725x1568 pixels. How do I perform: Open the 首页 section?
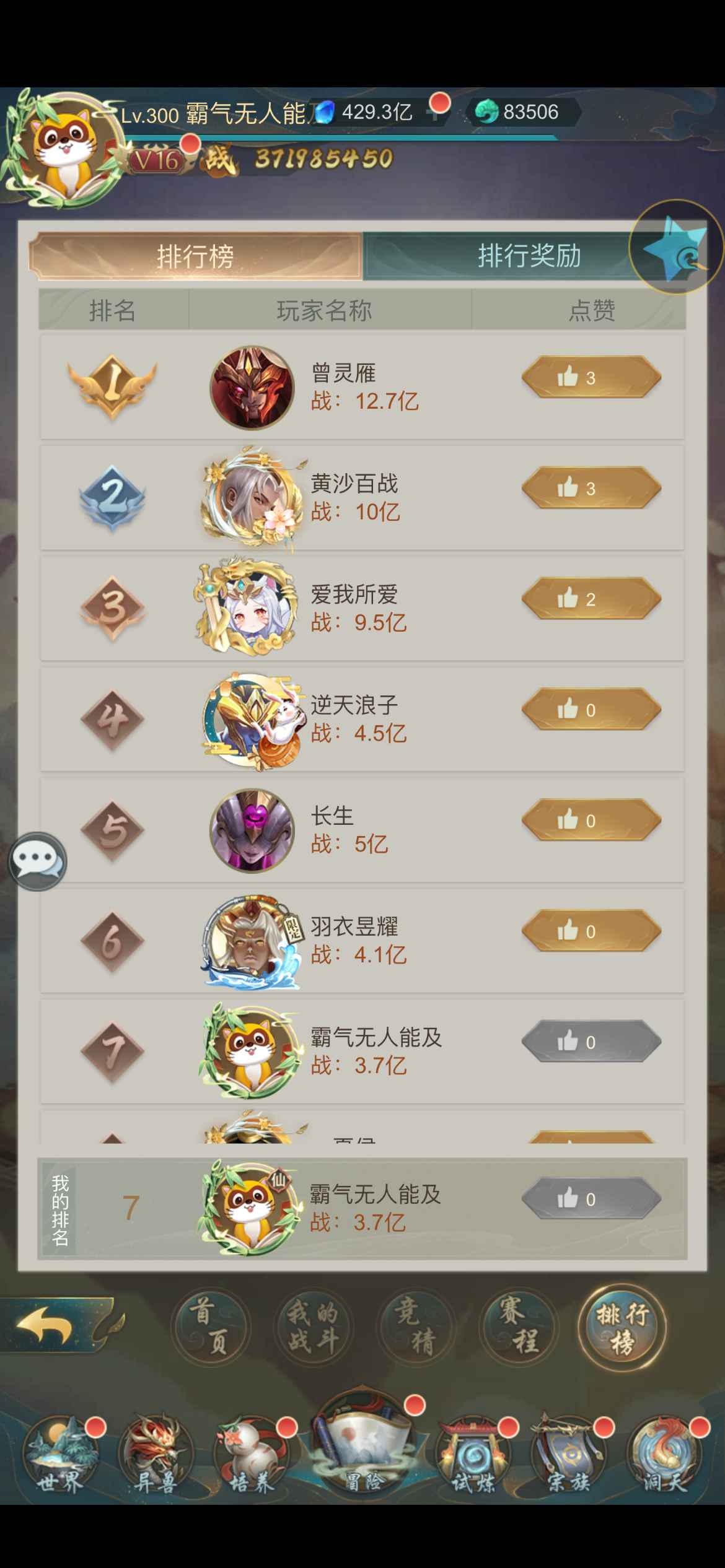click(x=210, y=1327)
